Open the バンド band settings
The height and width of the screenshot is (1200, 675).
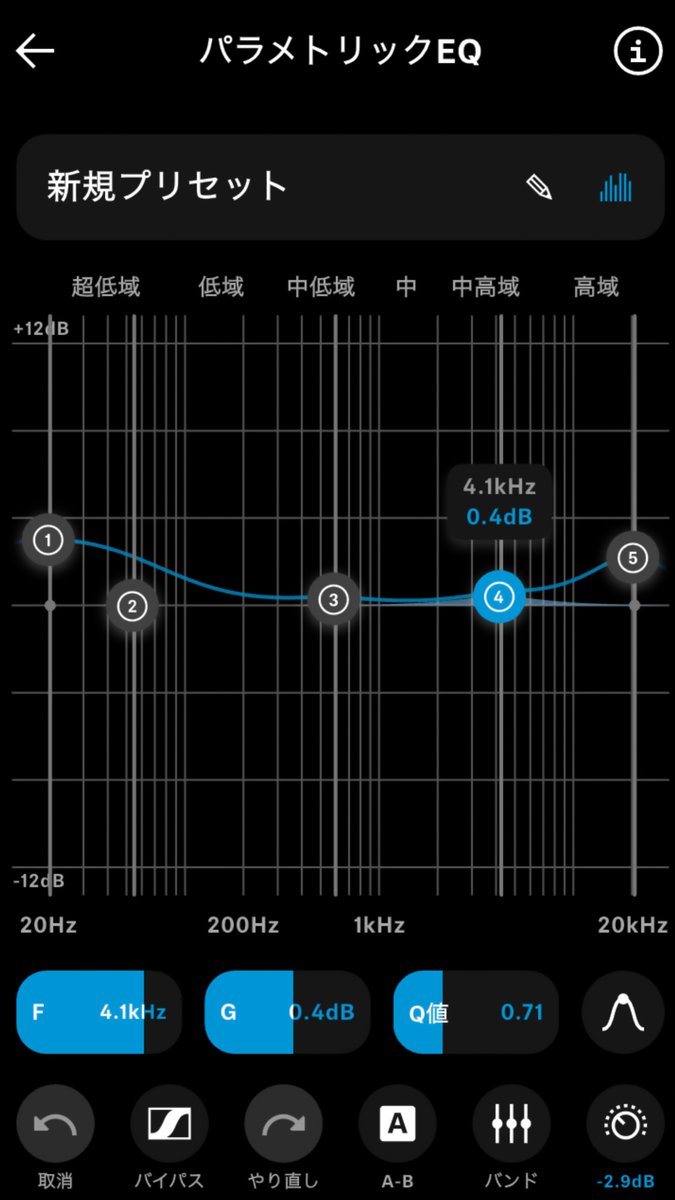(x=511, y=1124)
